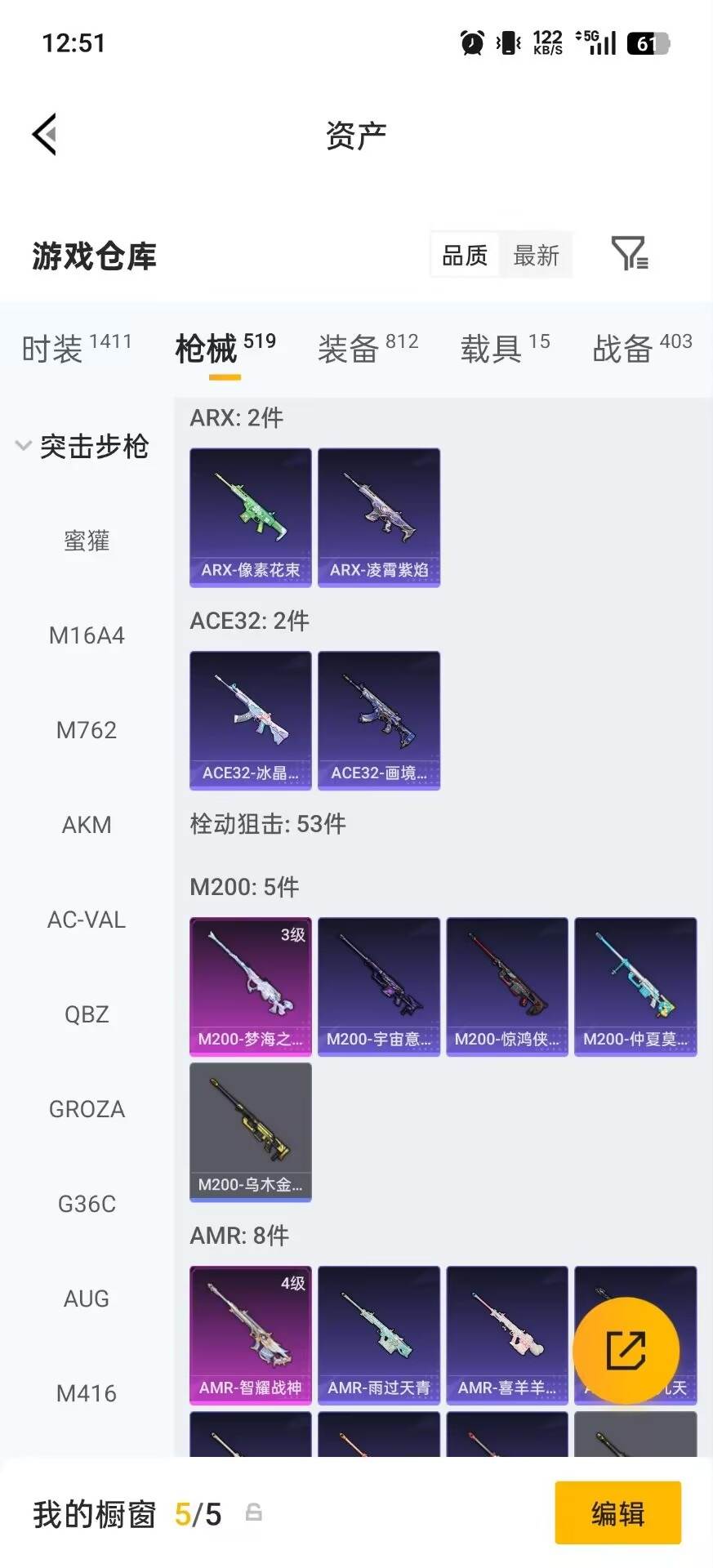Select M16A4 in the side list

pos(87,635)
